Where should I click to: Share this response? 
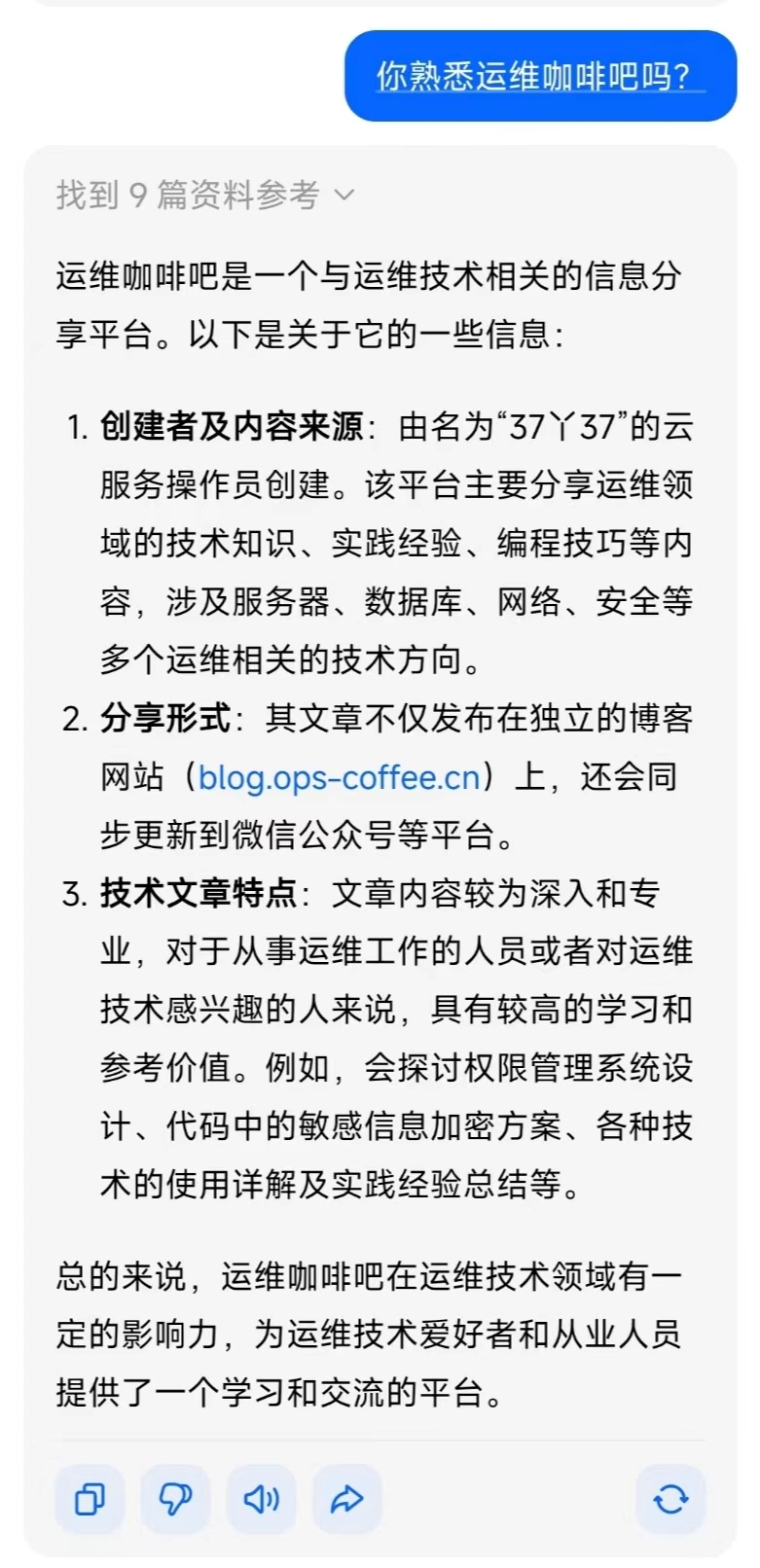click(x=346, y=1499)
